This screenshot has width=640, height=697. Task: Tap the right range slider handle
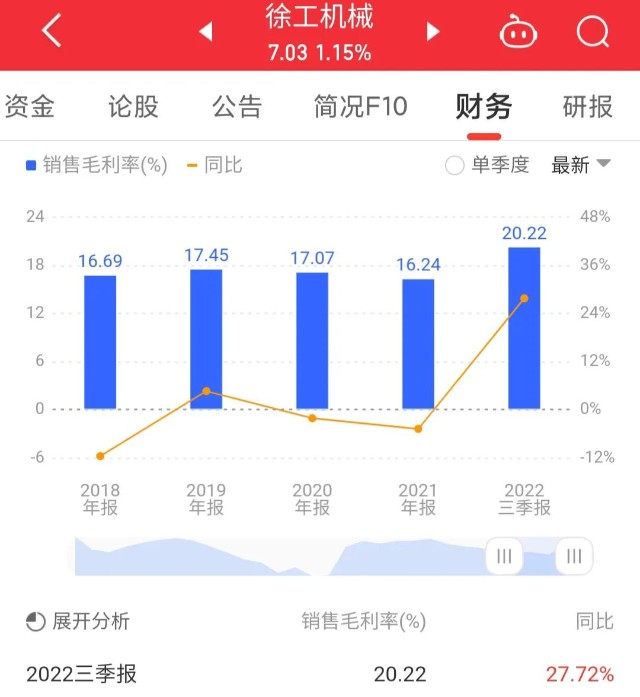(x=574, y=557)
